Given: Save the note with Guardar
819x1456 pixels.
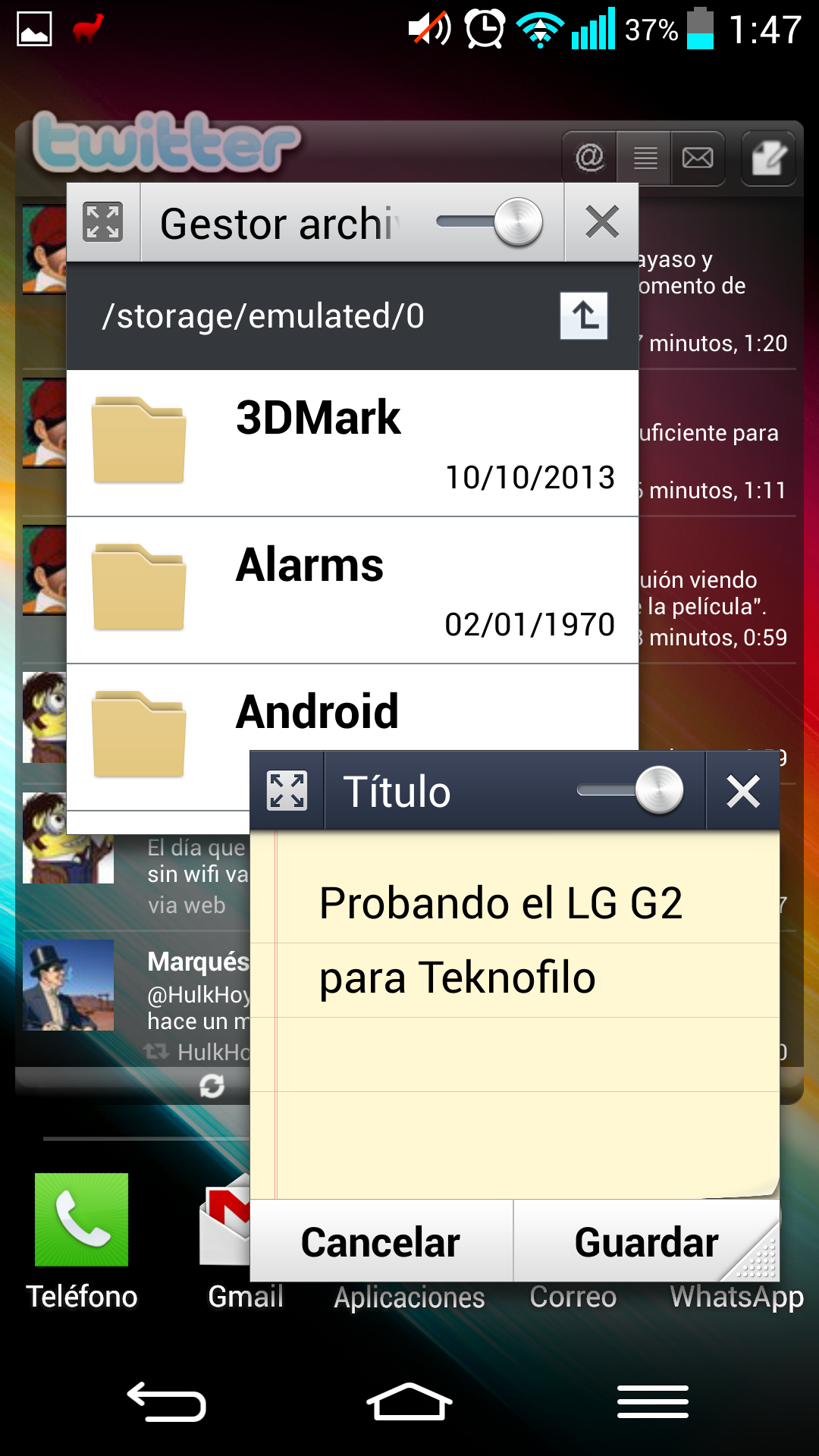Looking at the screenshot, I should click(646, 1242).
